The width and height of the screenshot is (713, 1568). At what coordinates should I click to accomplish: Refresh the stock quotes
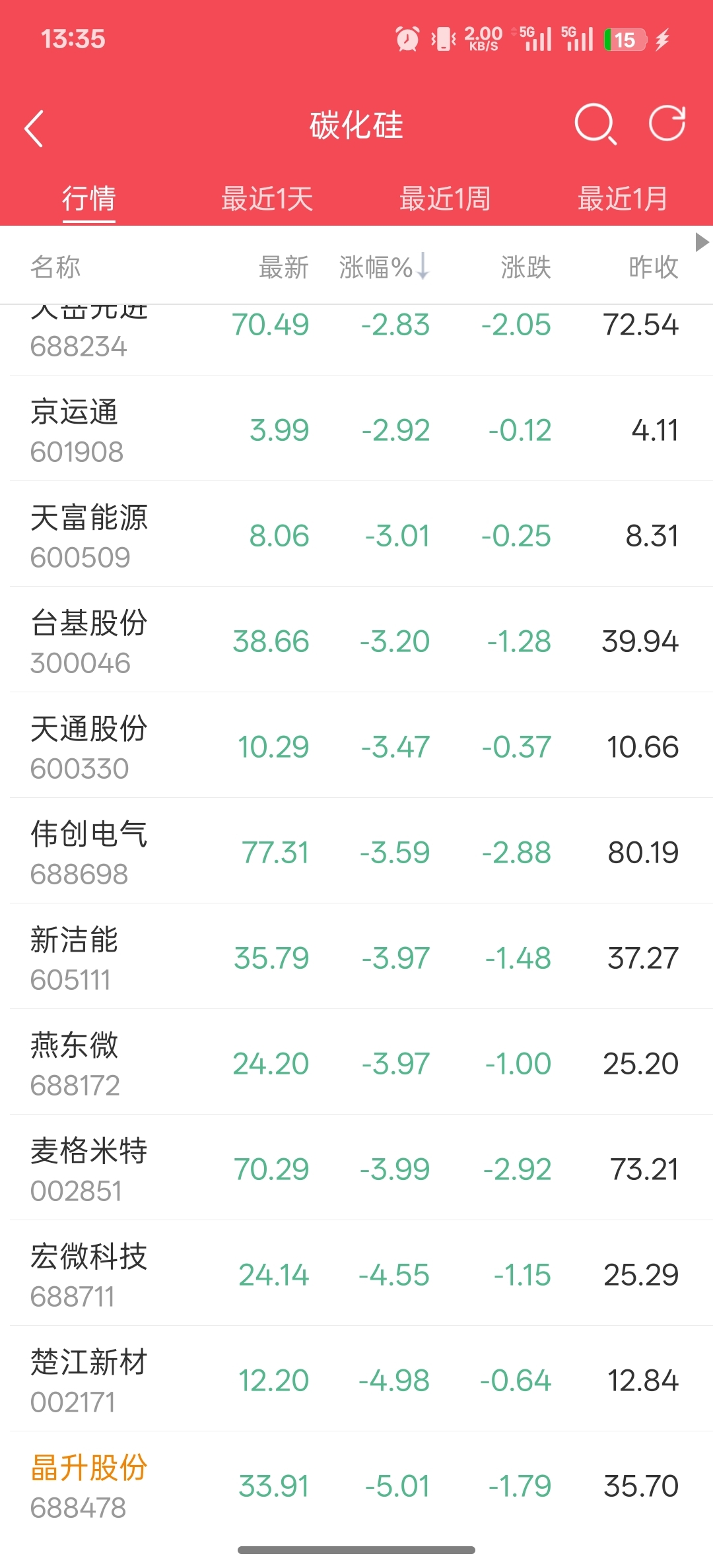(x=667, y=123)
